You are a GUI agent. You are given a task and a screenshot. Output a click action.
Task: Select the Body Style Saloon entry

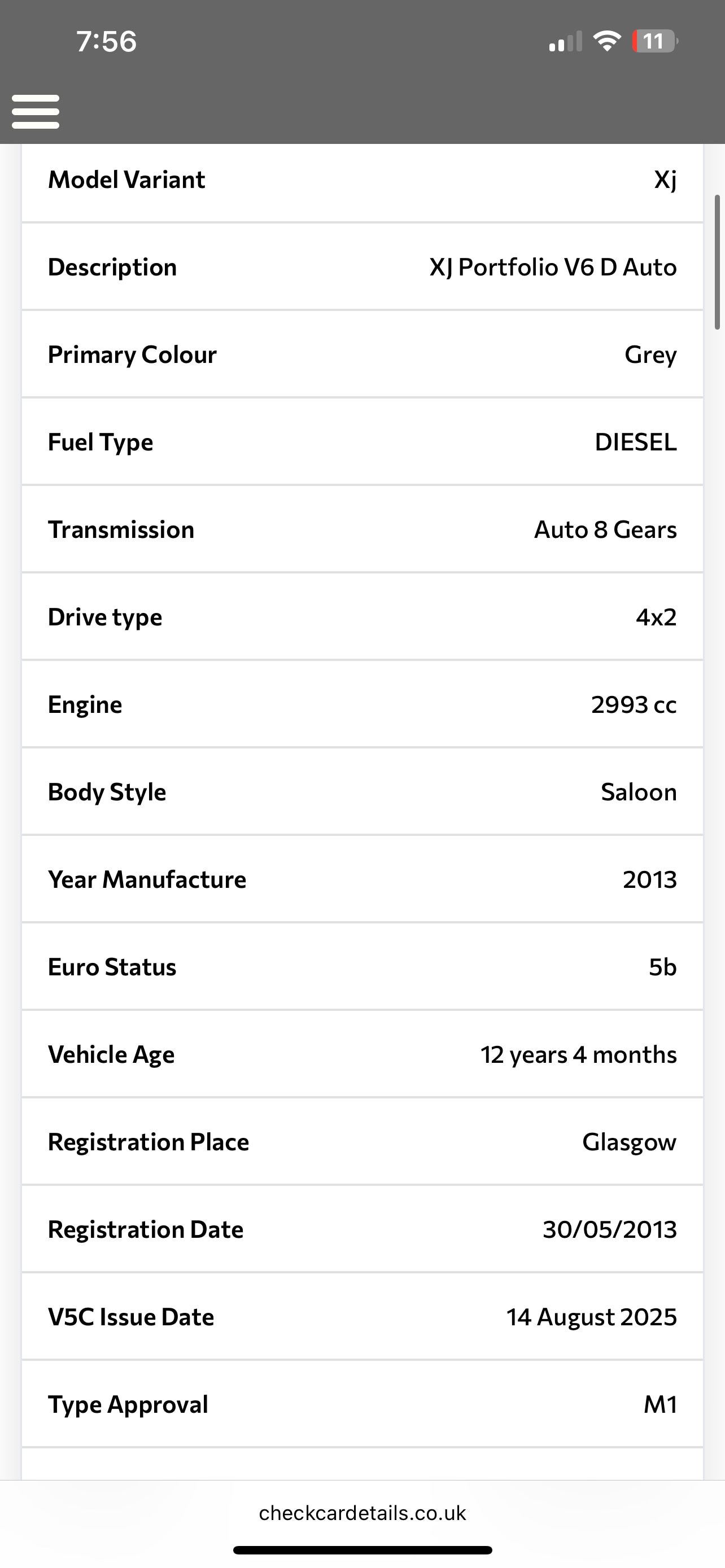pos(362,792)
